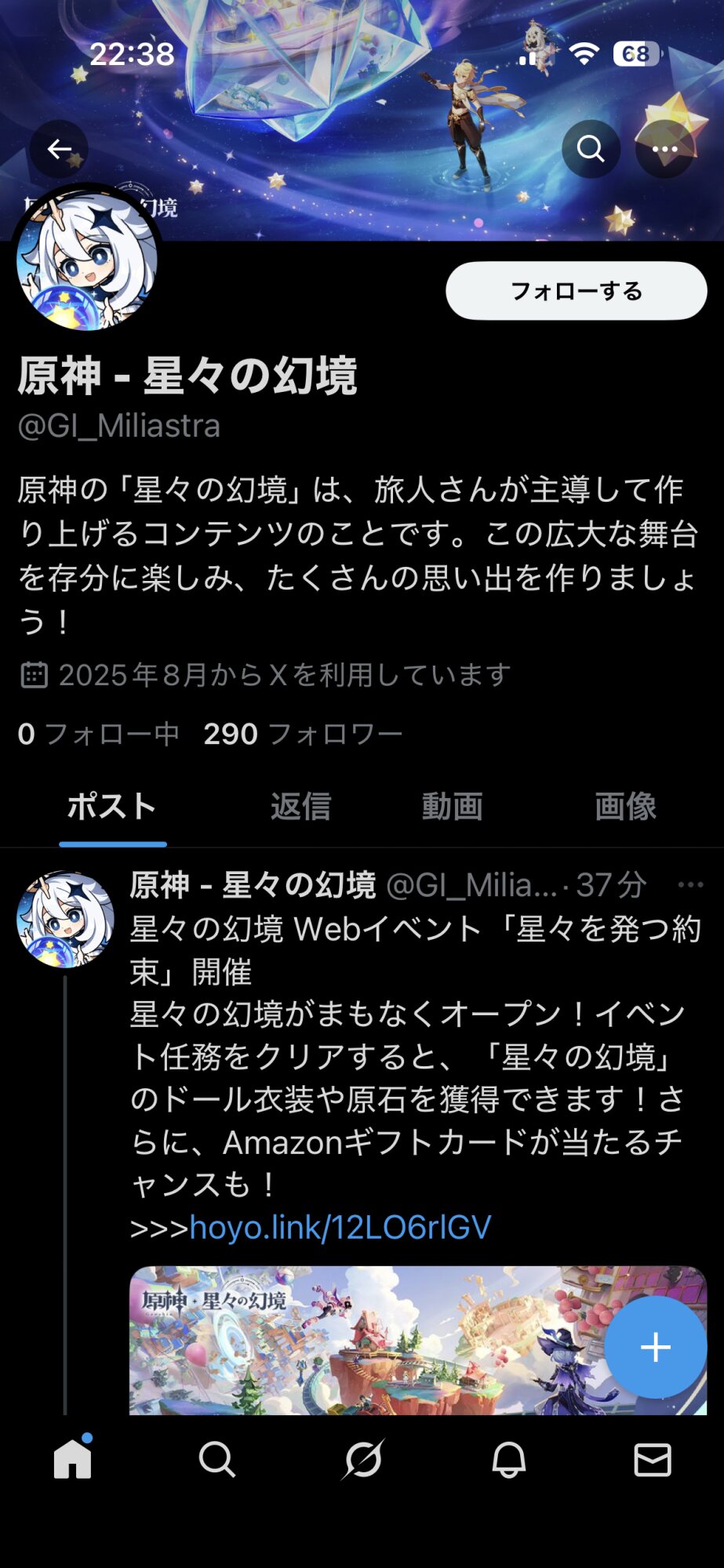The image size is (724, 1568).
Task: Open the post's three-dot options menu
Action: pos(690,885)
